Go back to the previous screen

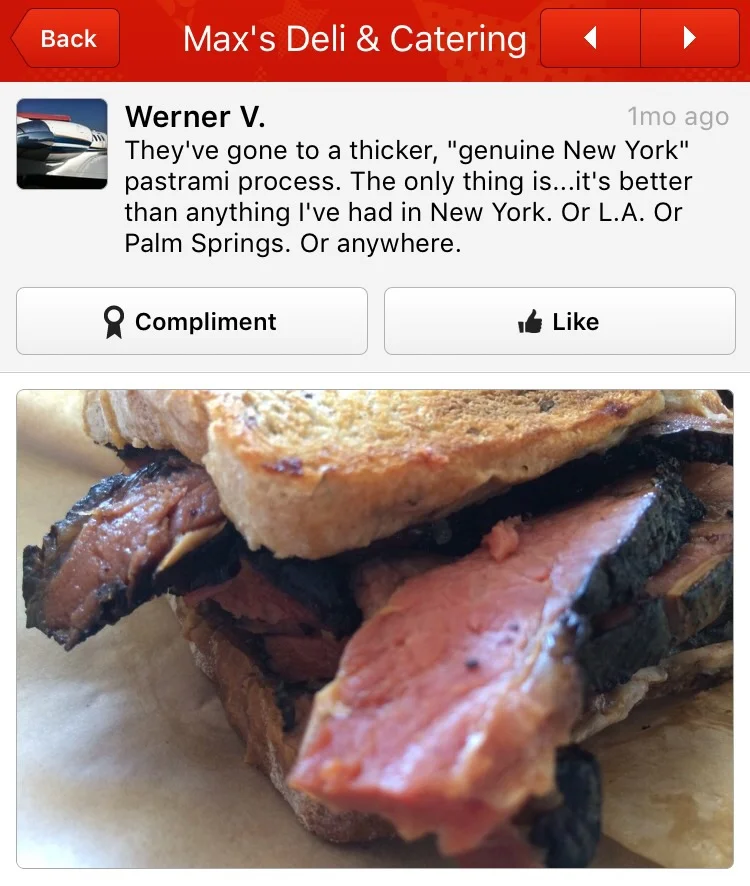[66, 39]
